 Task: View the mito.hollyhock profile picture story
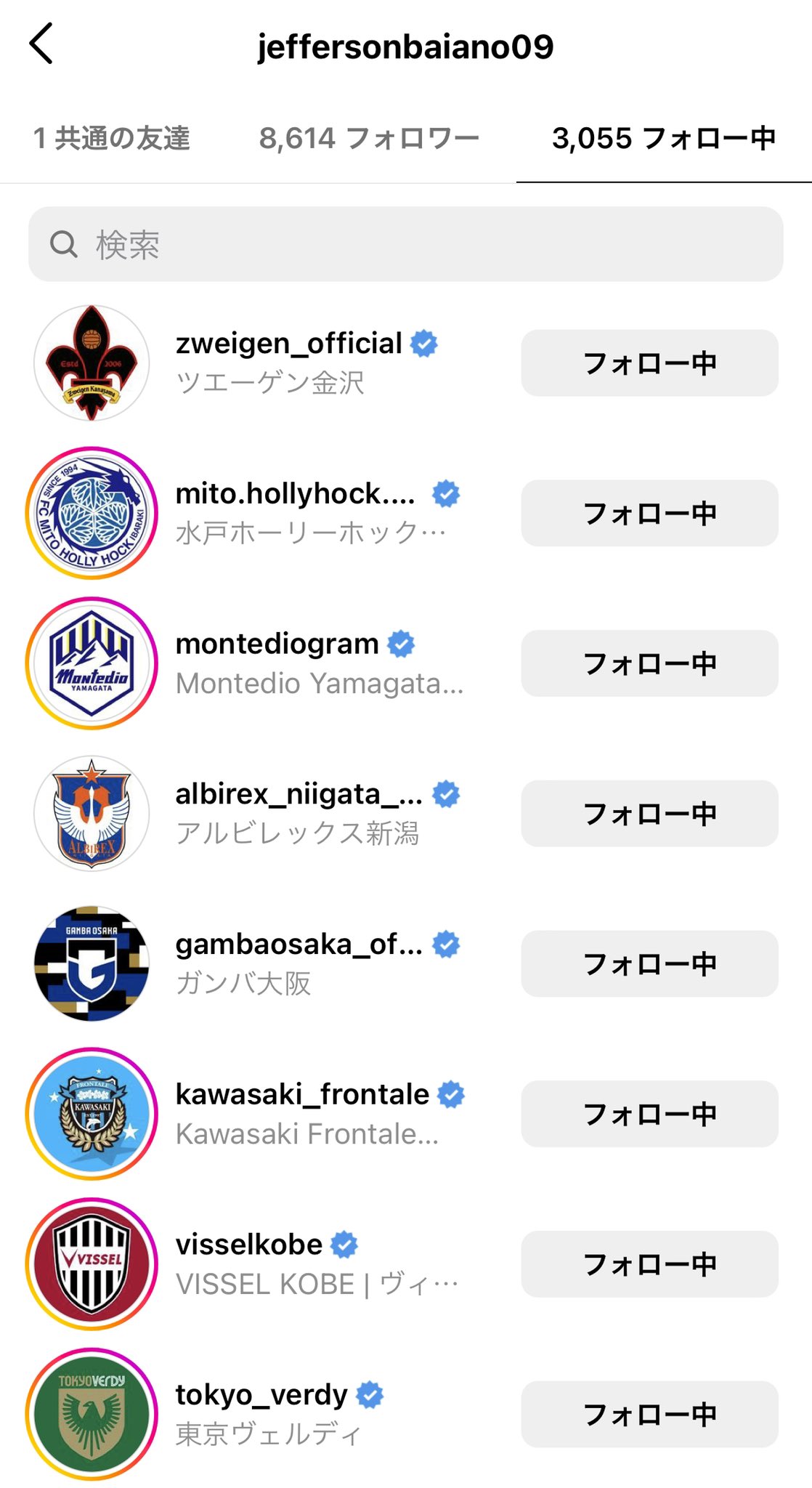pyautogui.click(x=92, y=513)
